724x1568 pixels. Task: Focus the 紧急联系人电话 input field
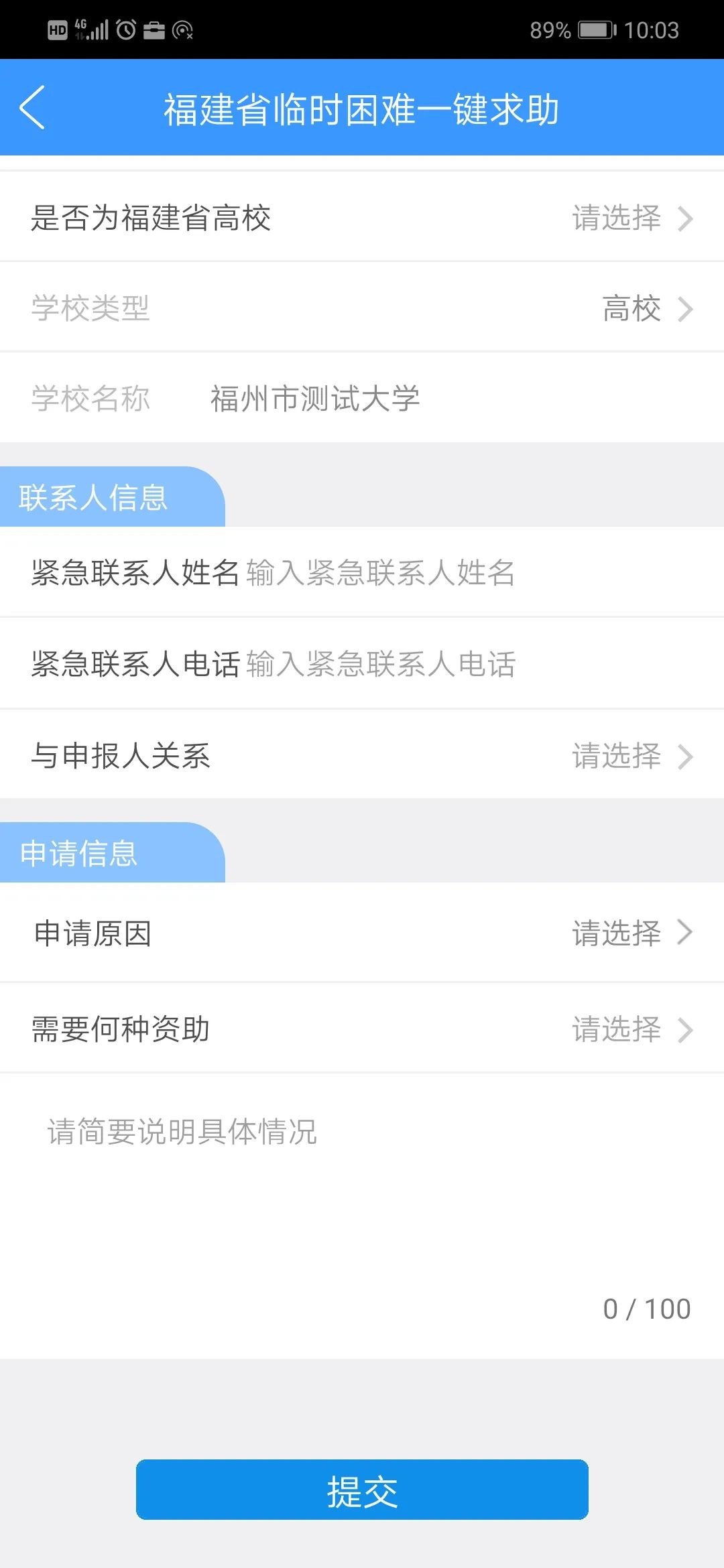pyautogui.click(x=380, y=665)
